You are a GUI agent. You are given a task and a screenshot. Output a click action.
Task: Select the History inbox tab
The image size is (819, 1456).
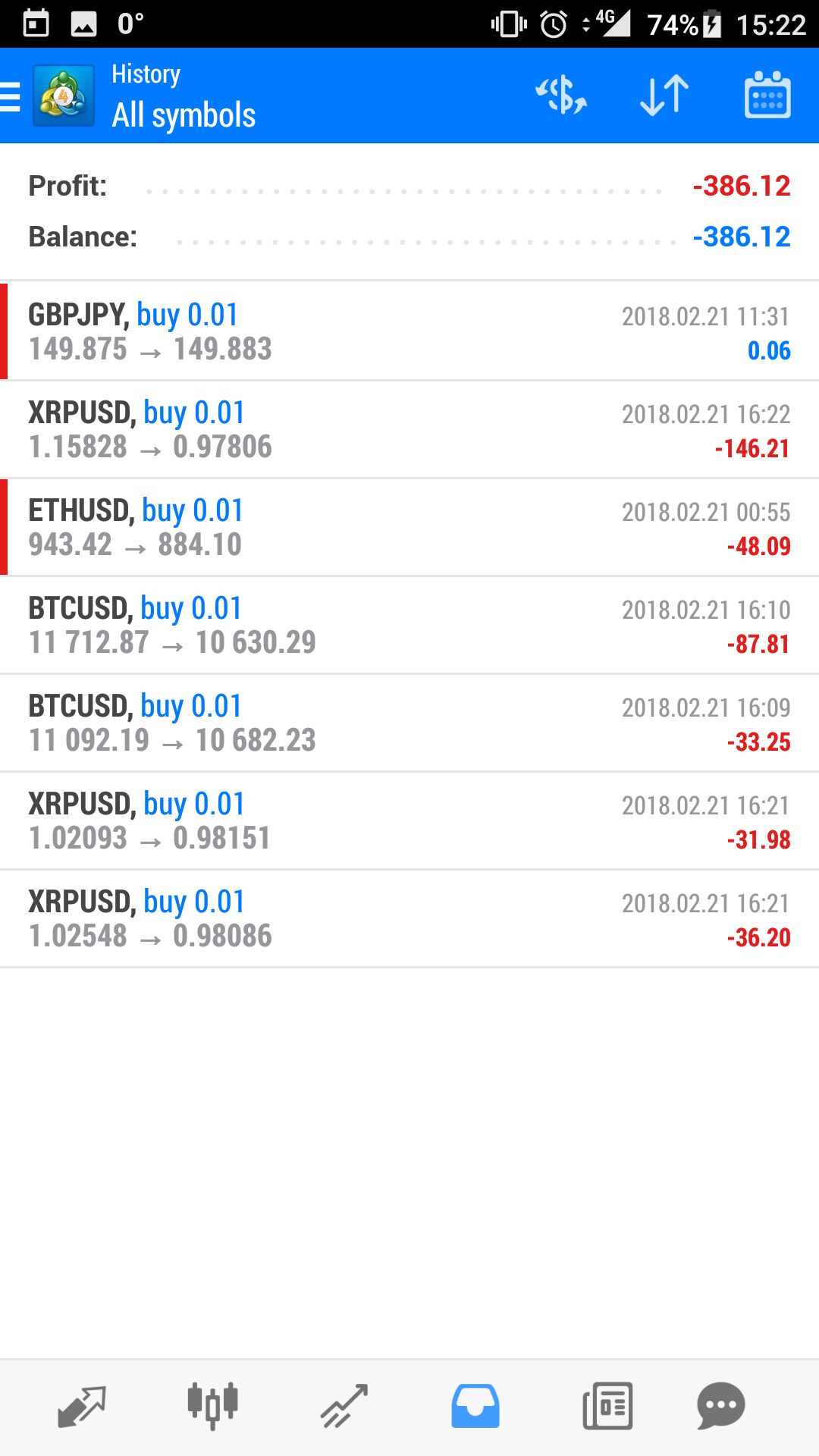click(475, 1407)
